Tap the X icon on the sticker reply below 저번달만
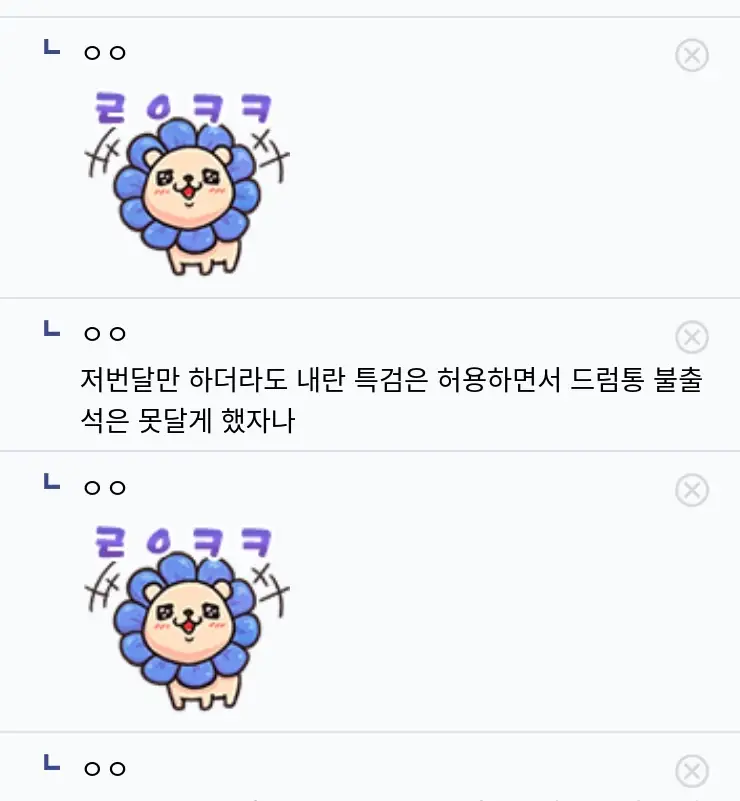 (692, 490)
